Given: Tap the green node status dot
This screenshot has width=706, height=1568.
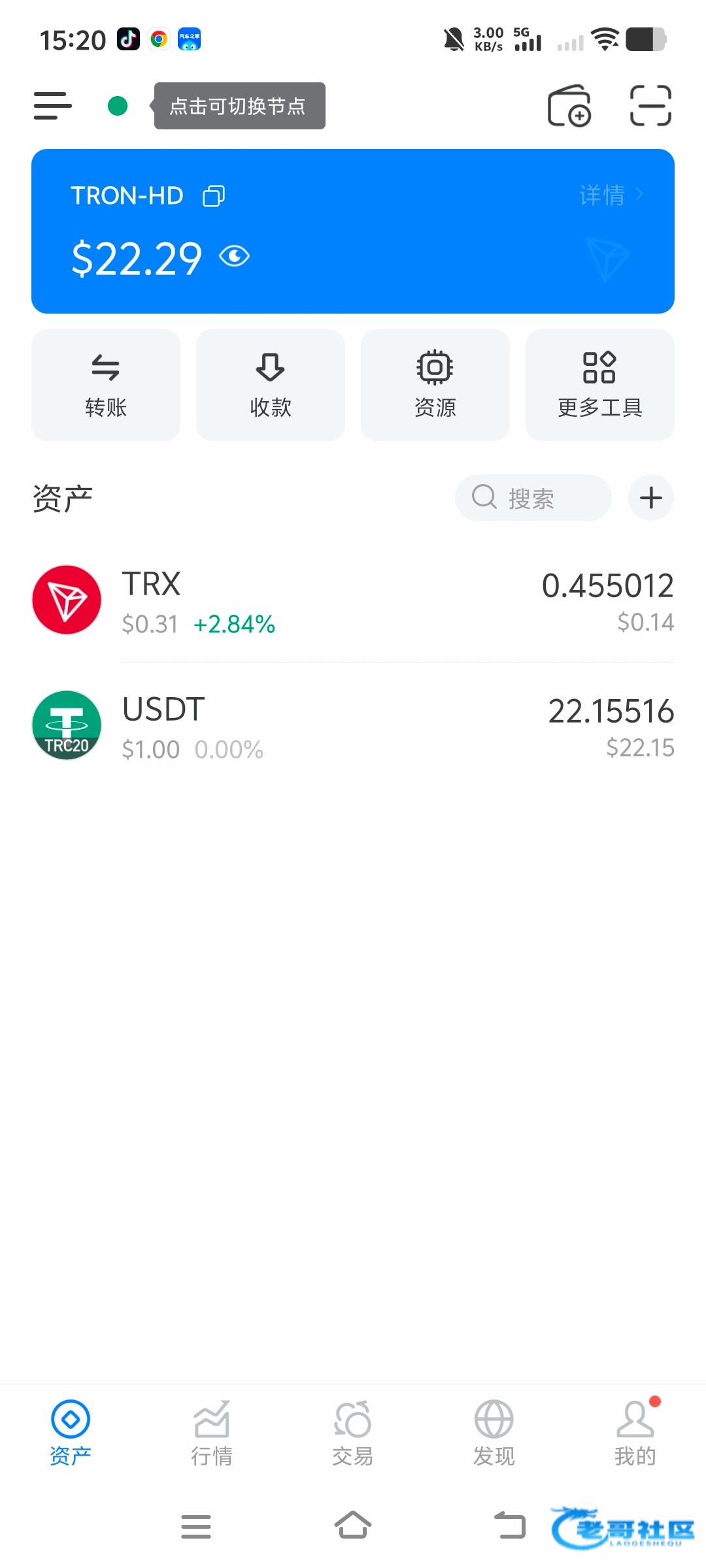Looking at the screenshot, I should 118,106.
